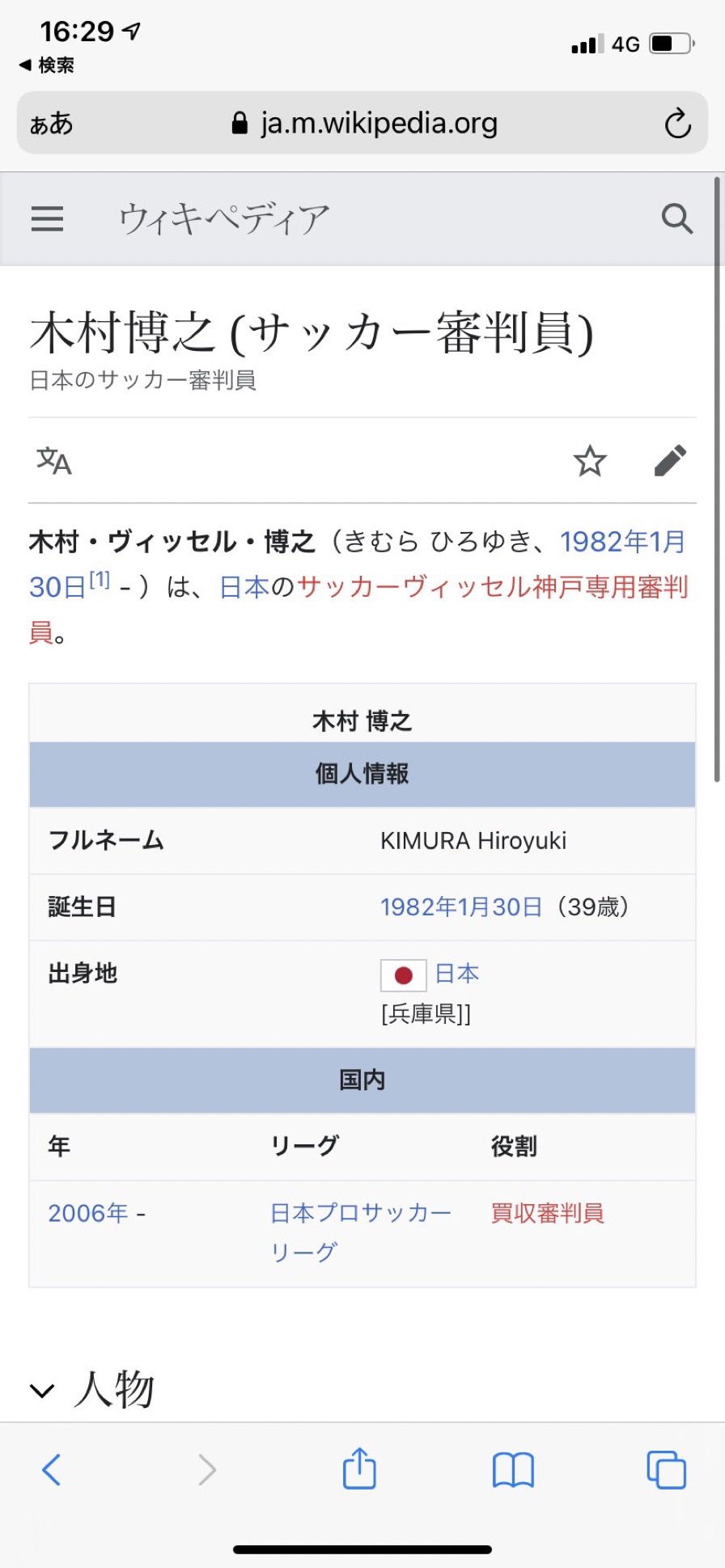The image size is (725, 1568).
Task: Open the 1982年1月30日 link in 誕生日 row
Action: click(461, 907)
